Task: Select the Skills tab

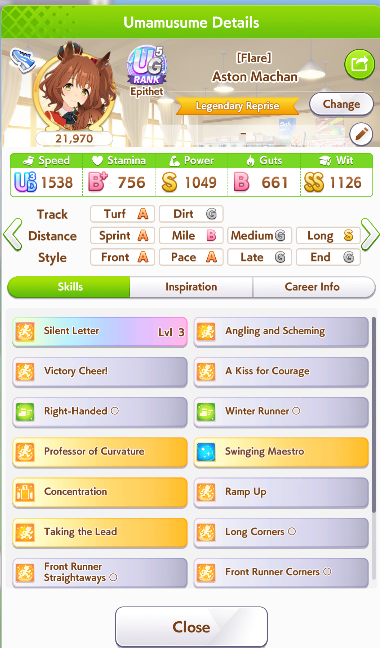Action: point(69,287)
